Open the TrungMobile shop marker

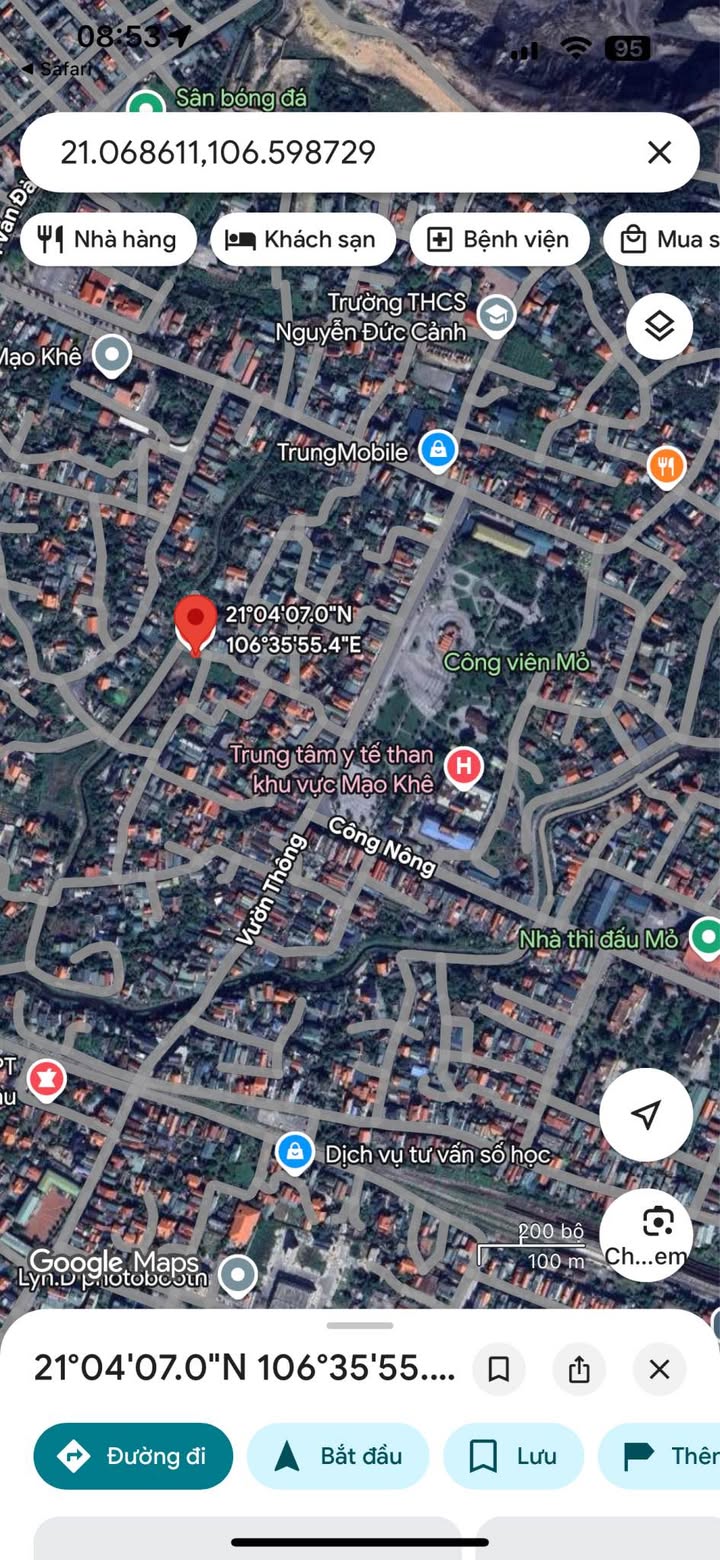click(437, 450)
